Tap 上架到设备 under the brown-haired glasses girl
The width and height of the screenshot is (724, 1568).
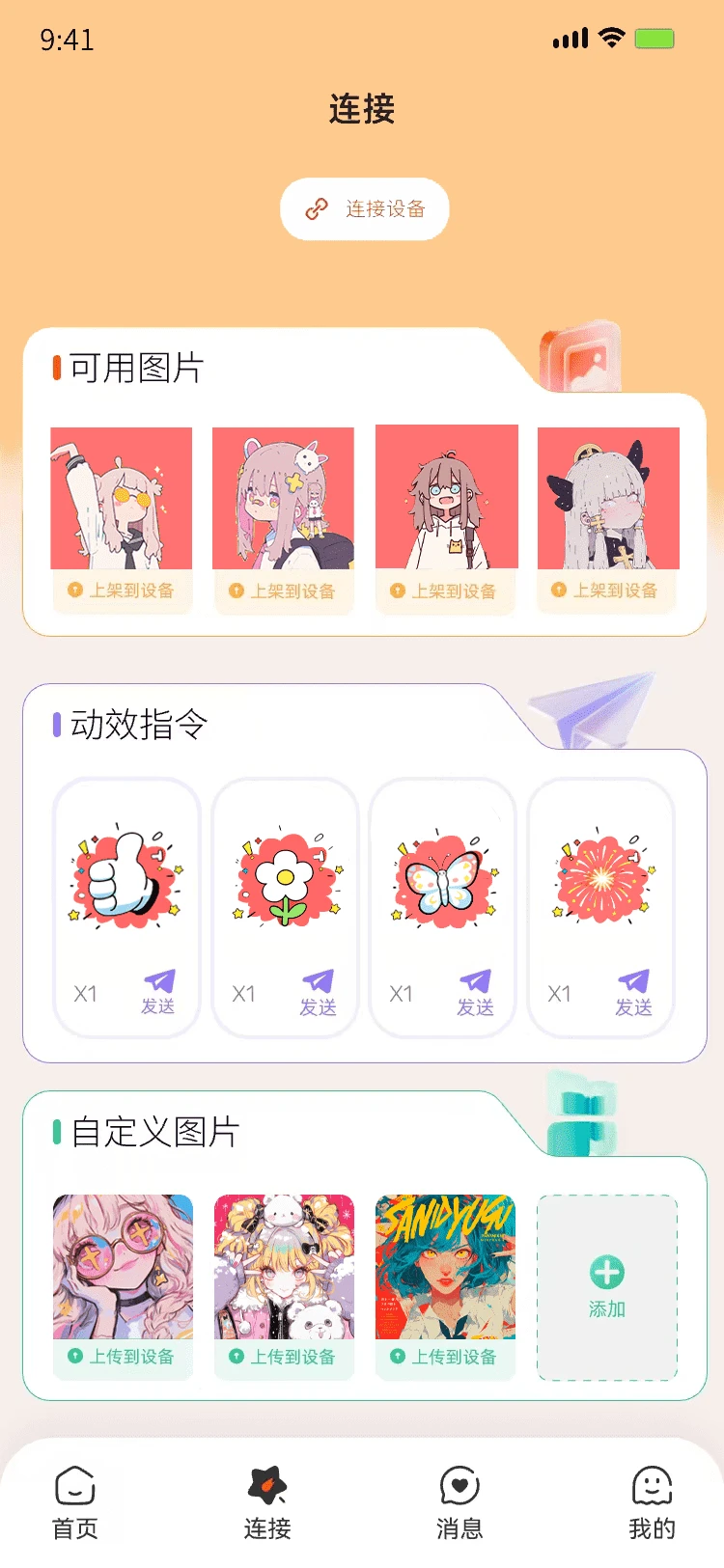coord(445,591)
